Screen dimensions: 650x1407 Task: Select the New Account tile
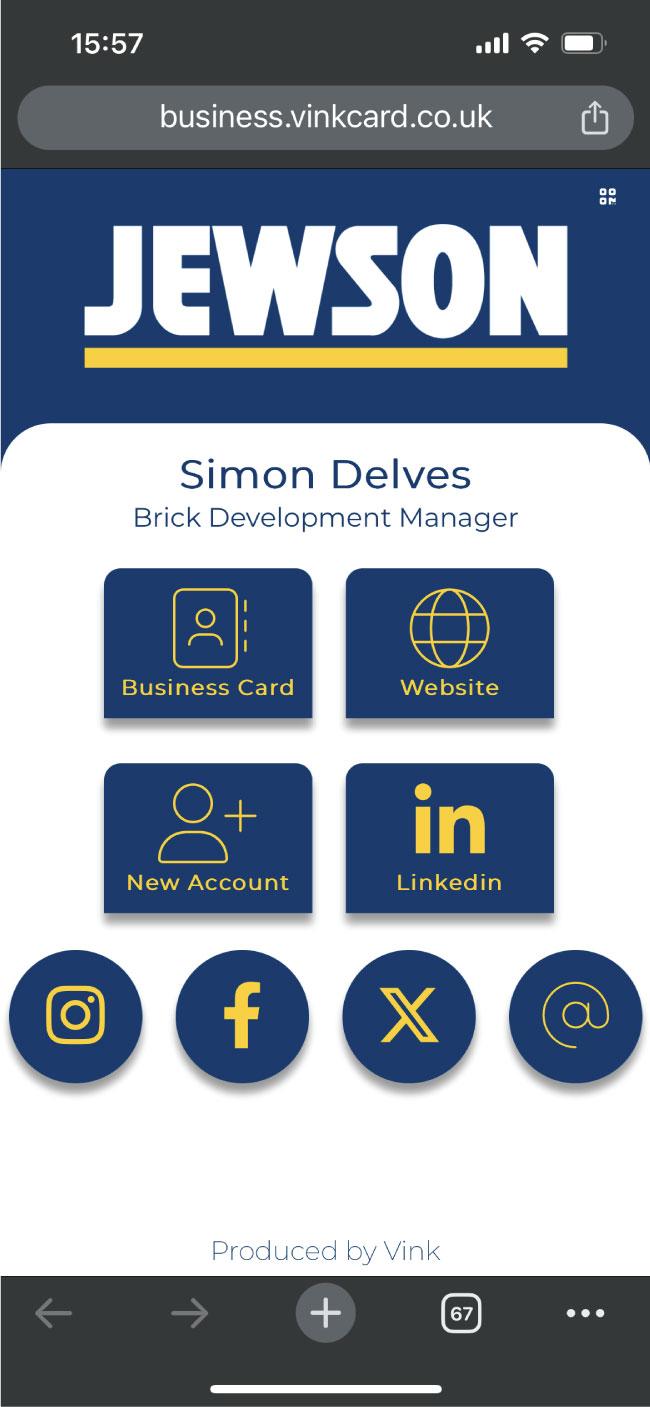click(x=208, y=838)
